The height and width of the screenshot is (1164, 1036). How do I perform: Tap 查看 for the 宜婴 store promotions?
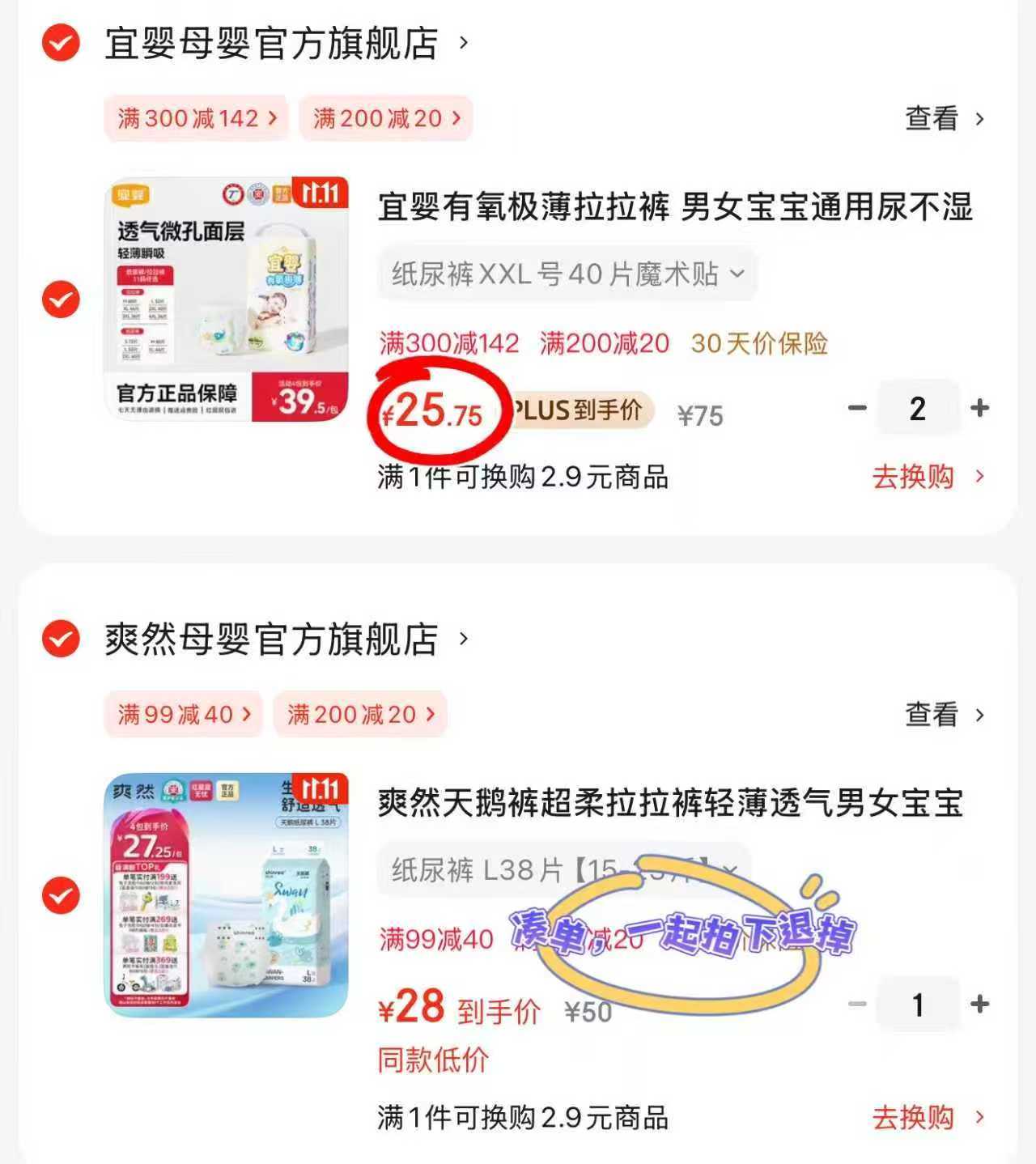click(944, 119)
